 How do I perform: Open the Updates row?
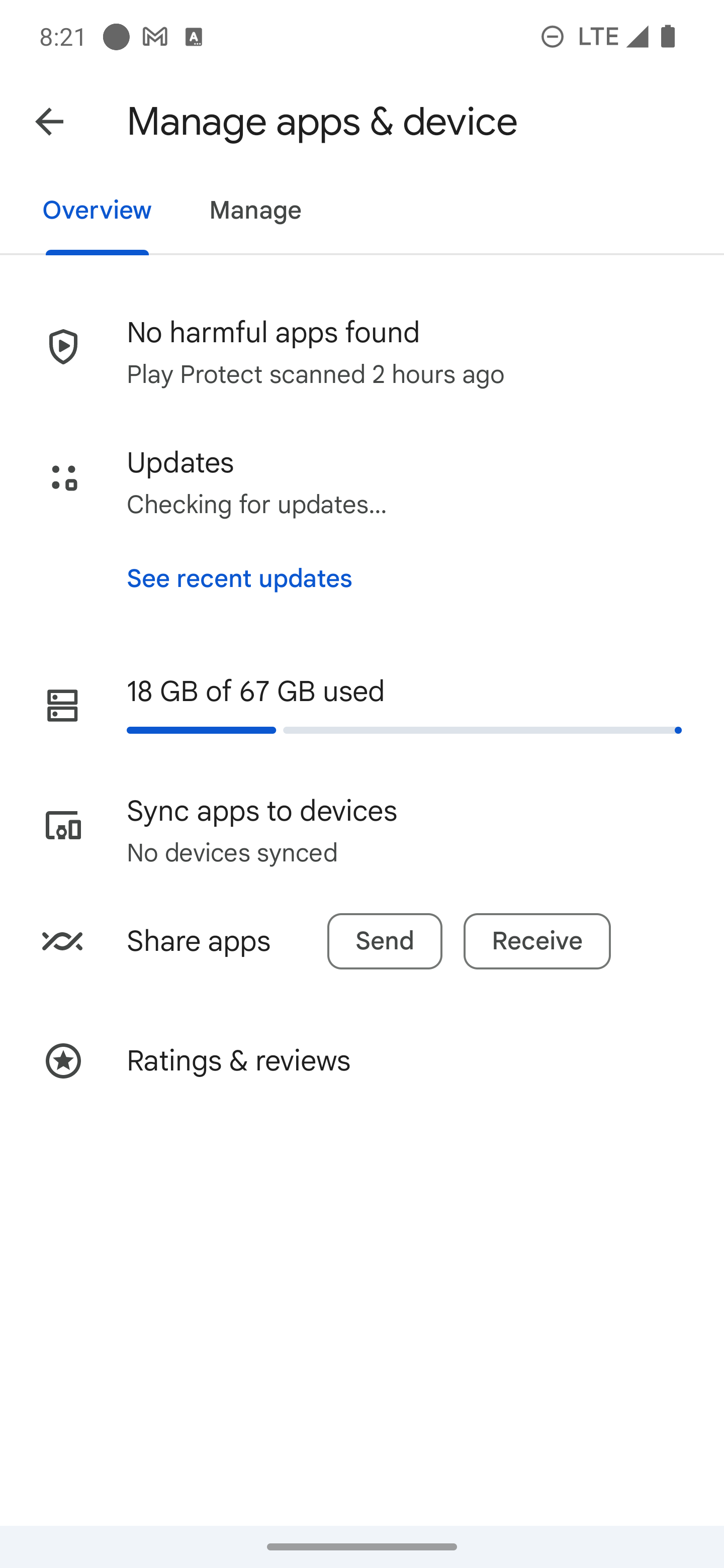pos(361,482)
